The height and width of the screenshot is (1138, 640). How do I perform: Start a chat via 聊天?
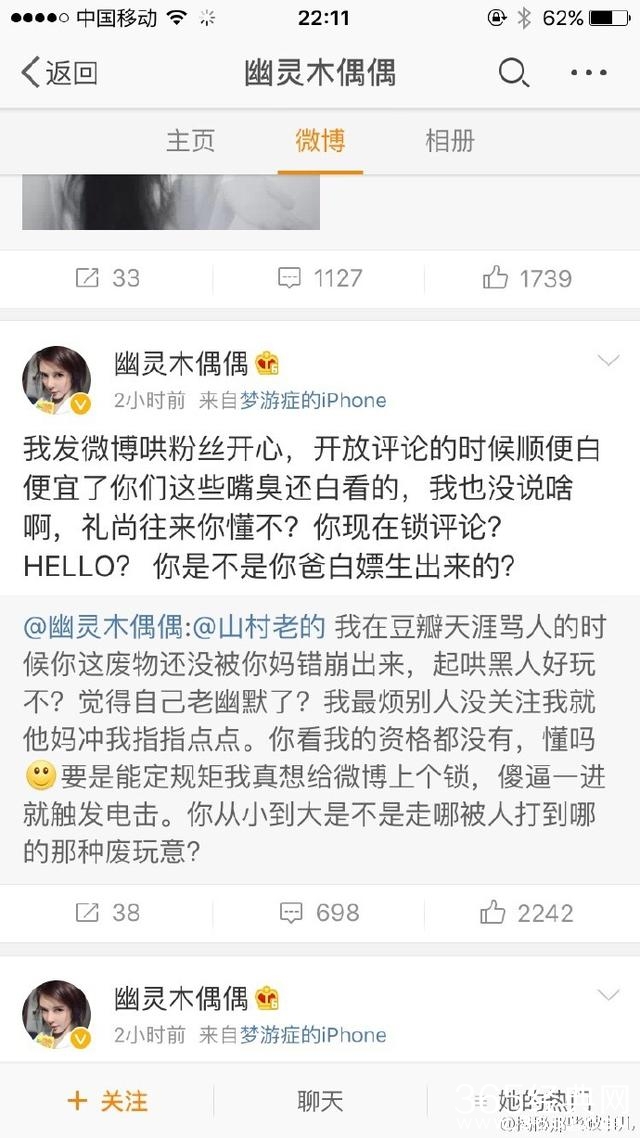[320, 1102]
